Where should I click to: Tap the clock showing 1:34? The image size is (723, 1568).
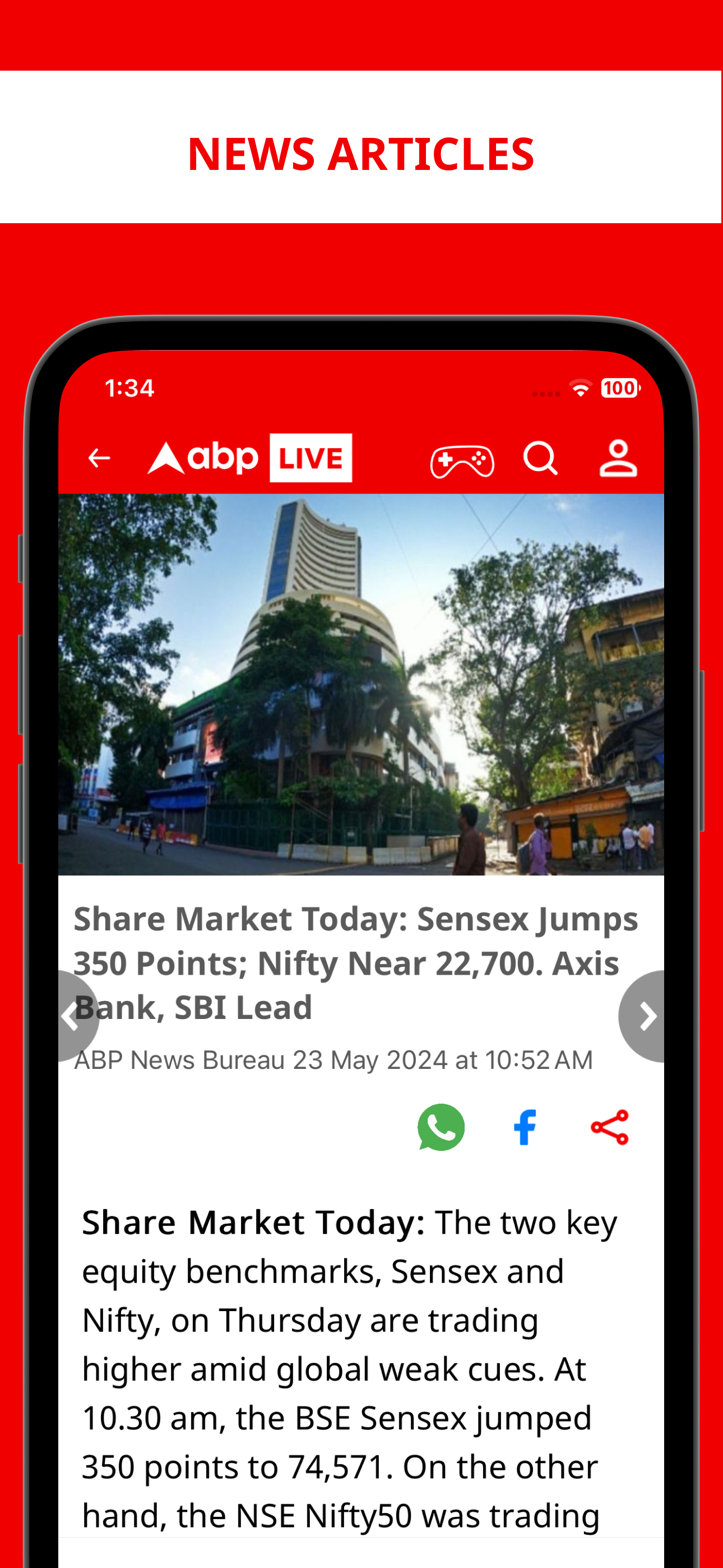click(x=129, y=387)
